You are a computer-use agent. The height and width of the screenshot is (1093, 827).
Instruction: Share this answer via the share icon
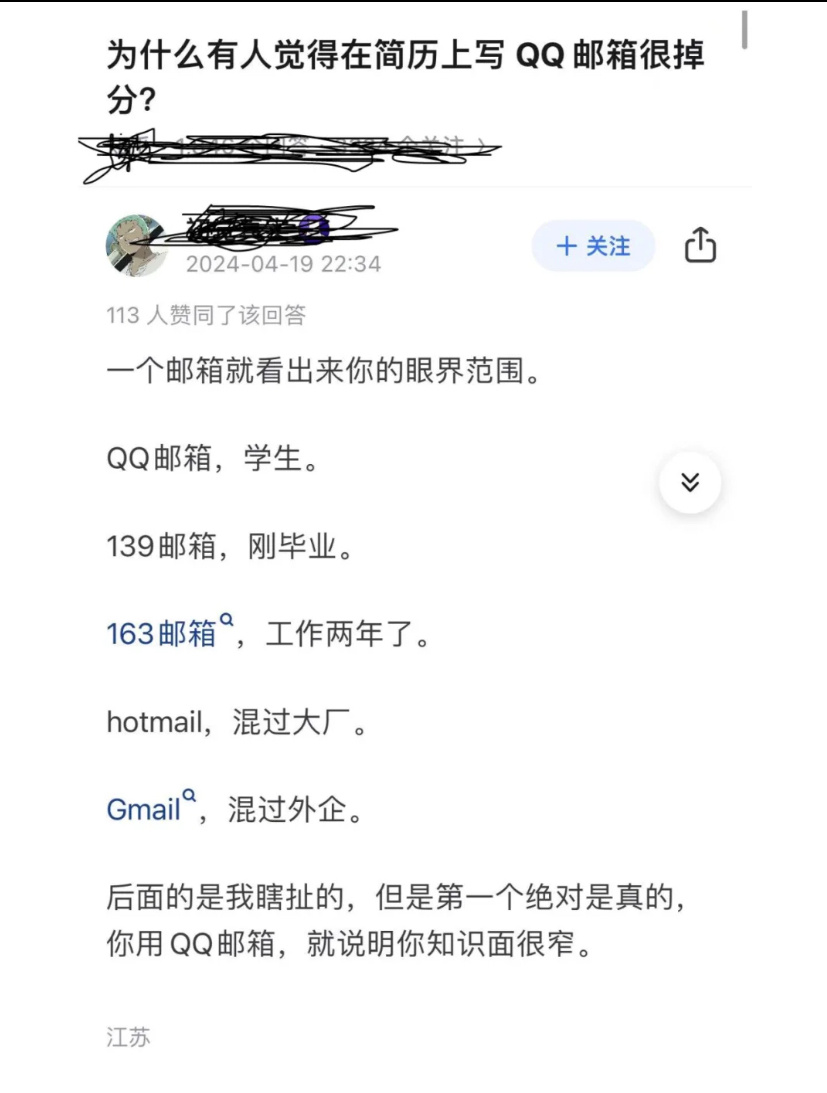coord(700,246)
